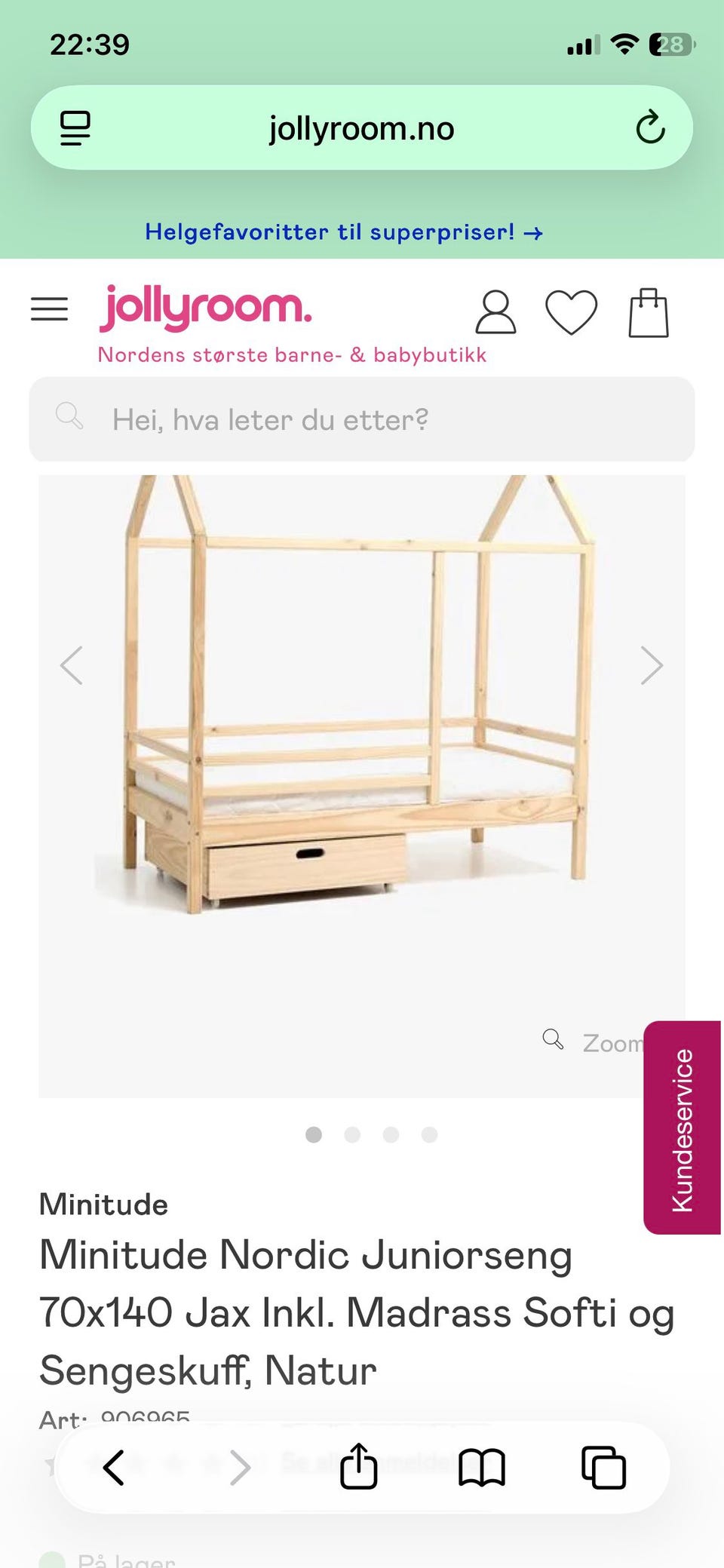Open the Helgefavoritter til superpriser link
Screen dimensions: 724x1568
click(x=344, y=232)
